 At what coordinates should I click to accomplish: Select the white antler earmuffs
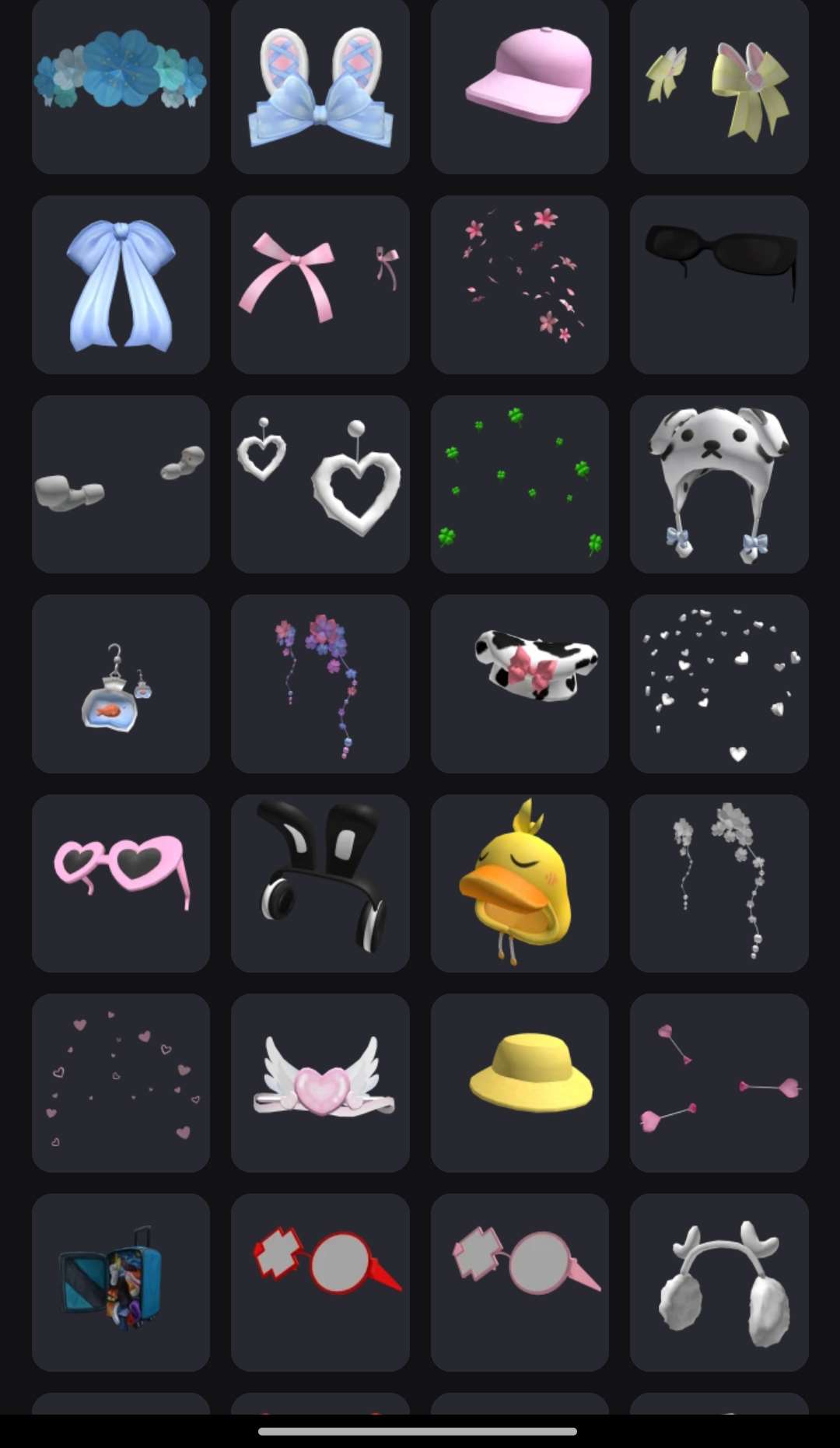click(x=719, y=1282)
